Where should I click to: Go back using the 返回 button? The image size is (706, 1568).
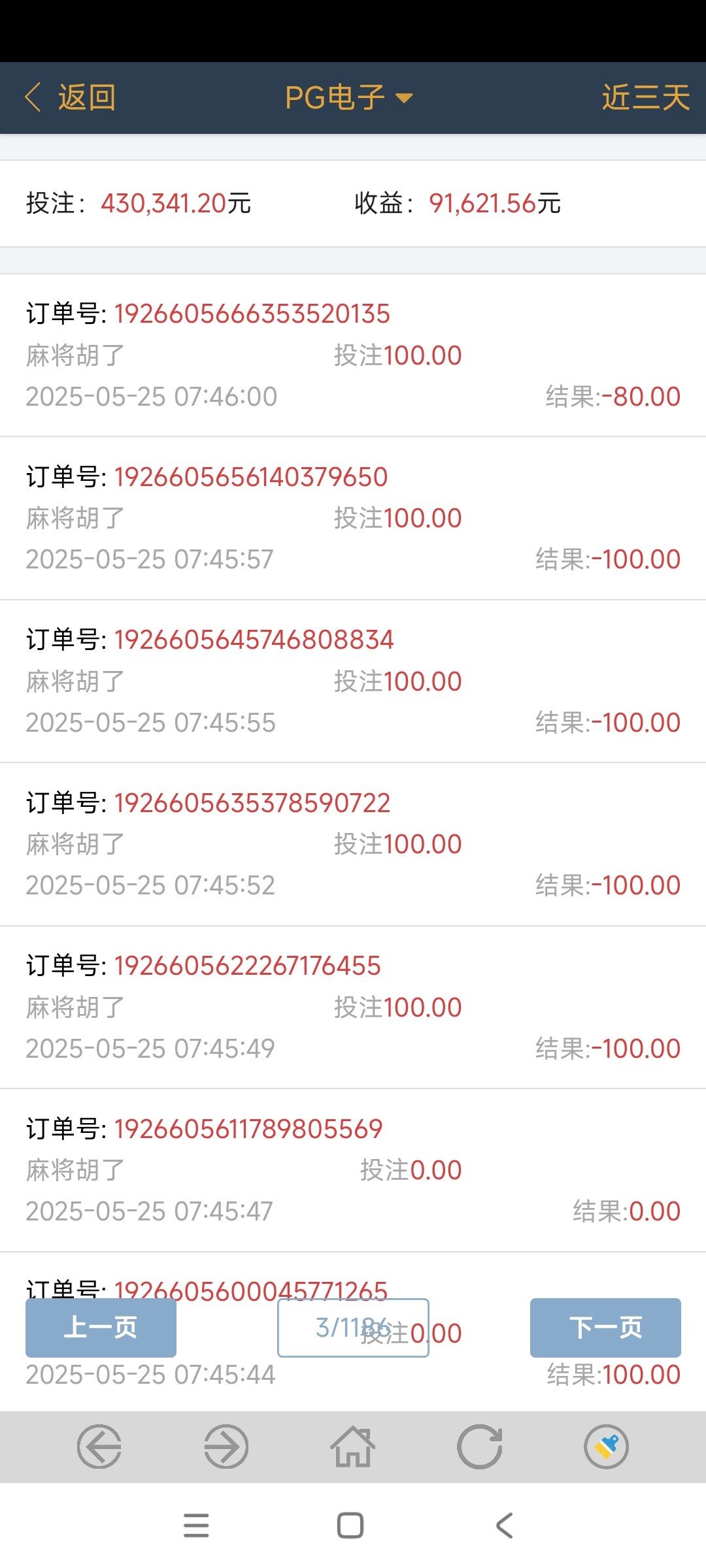tap(71, 98)
